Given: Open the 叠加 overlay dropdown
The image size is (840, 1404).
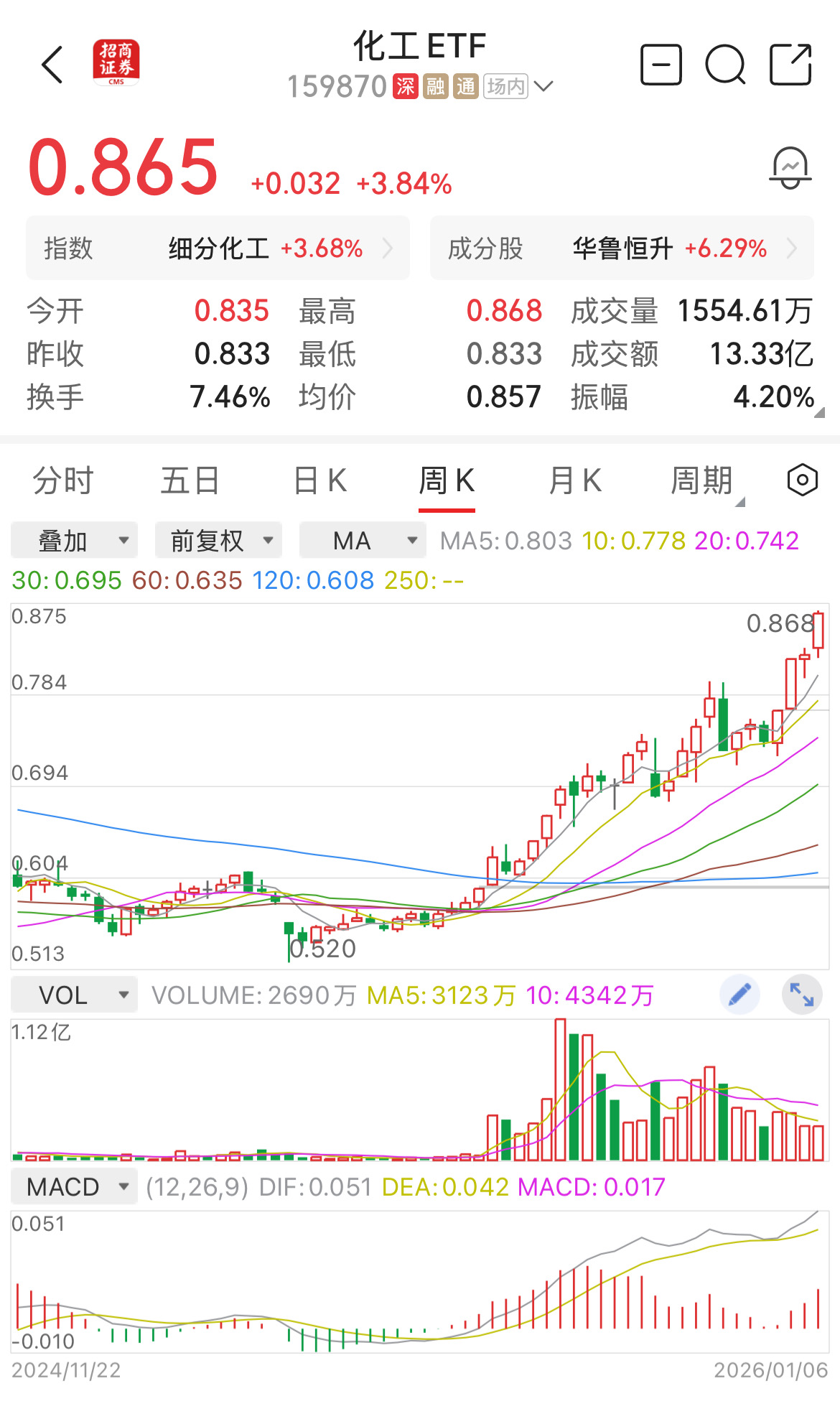Looking at the screenshot, I should 74,541.
